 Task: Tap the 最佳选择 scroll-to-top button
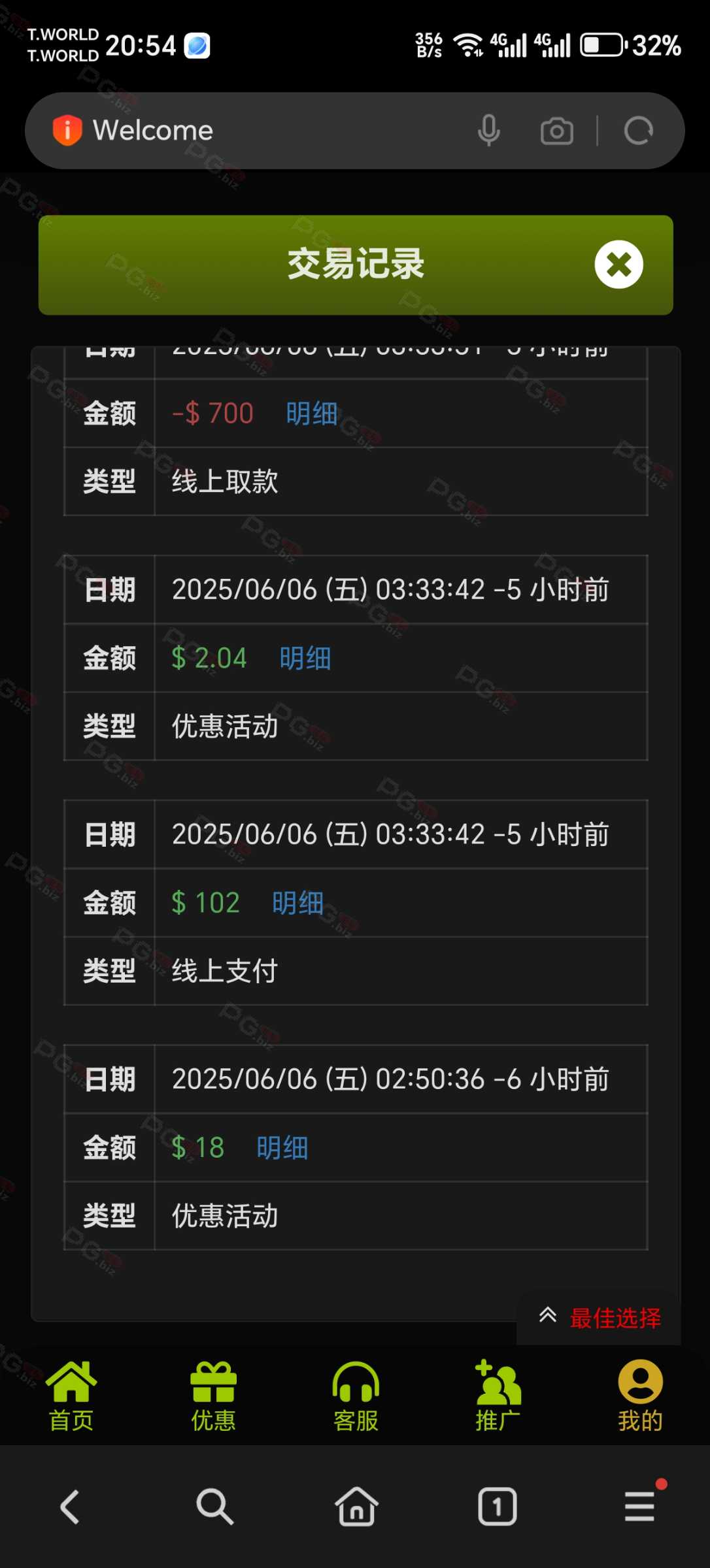600,1318
